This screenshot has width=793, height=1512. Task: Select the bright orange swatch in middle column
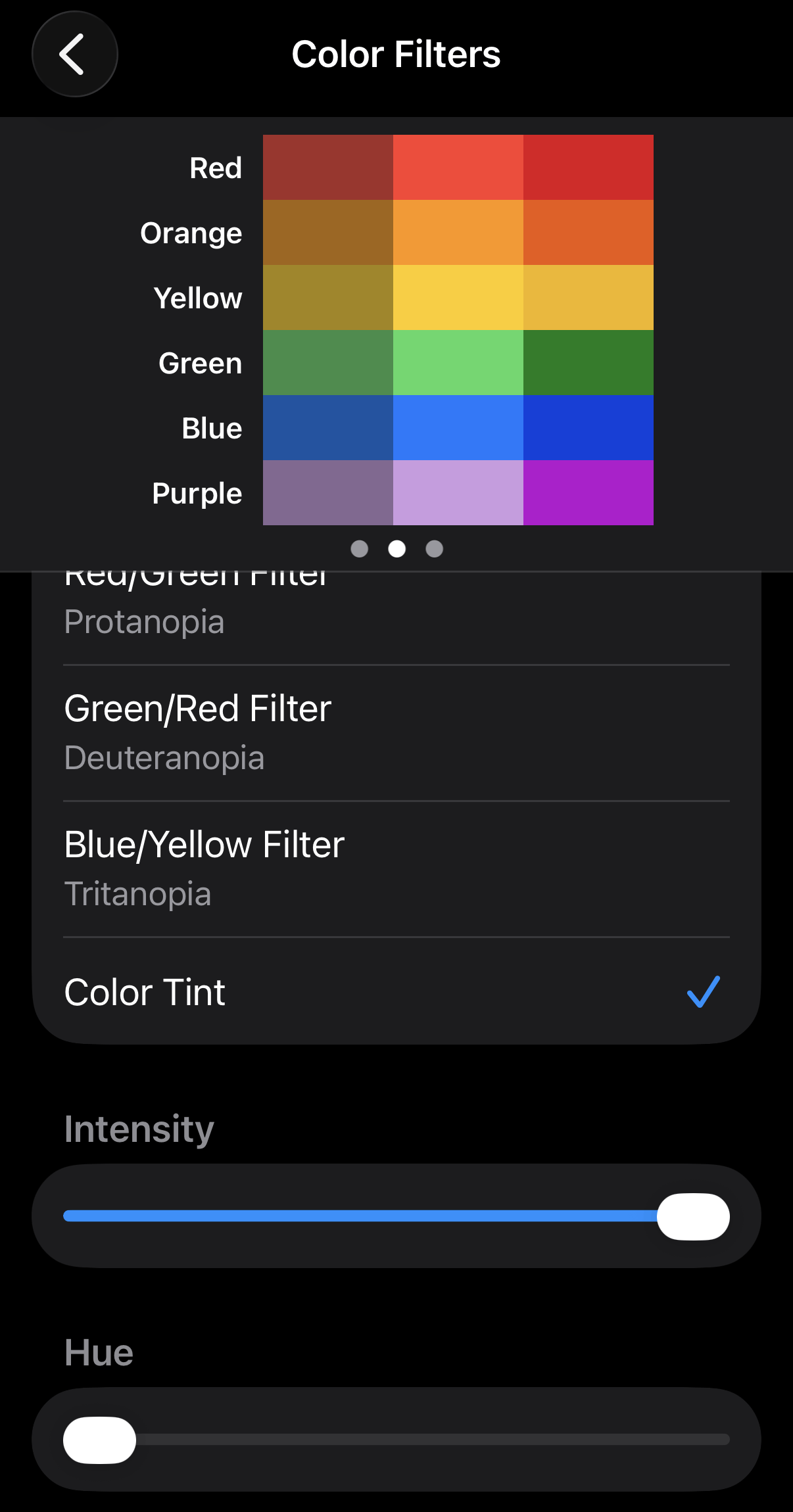[x=457, y=233]
